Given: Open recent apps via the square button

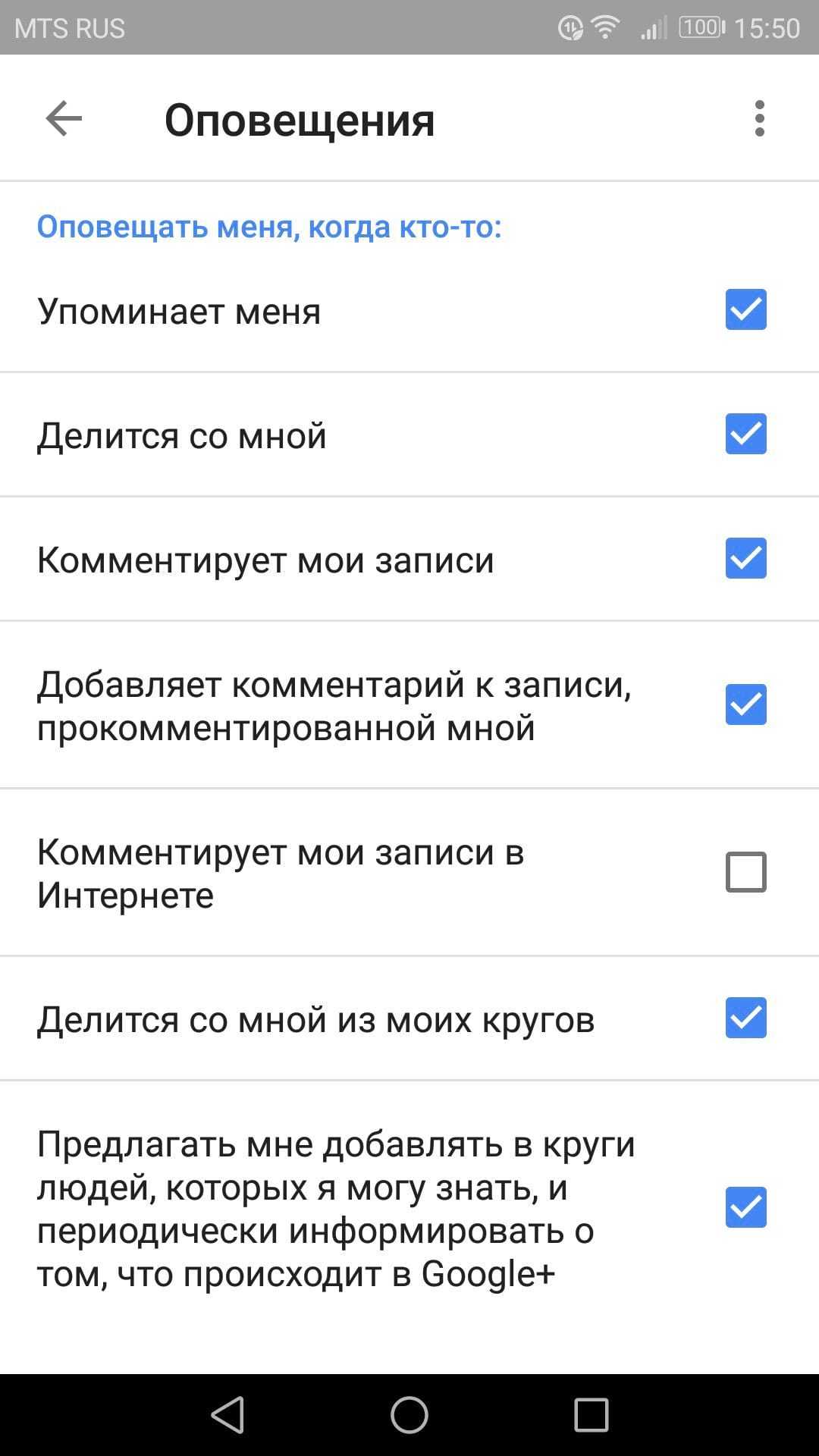Looking at the screenshot, I should [591, 1415].
